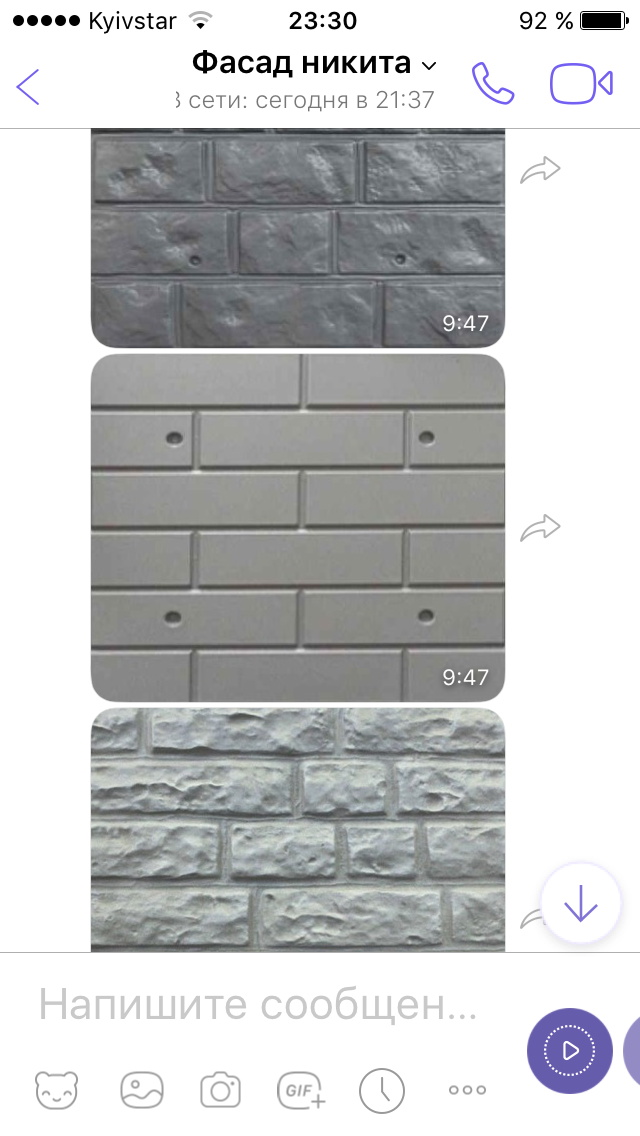Viewport: 640px width, 1136px height.
Task: Show more attachment options
Action: tap(467, 1089)
